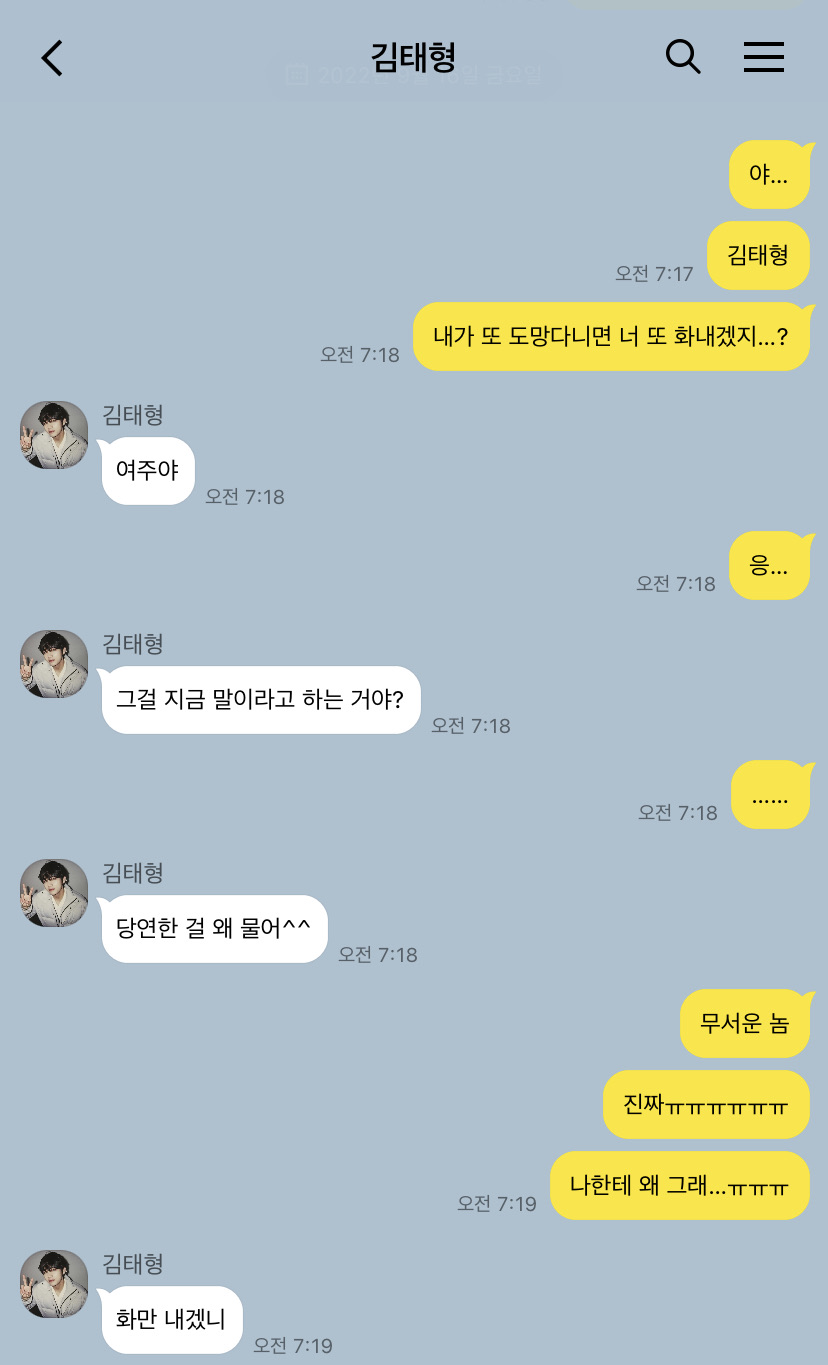Image resolution: width=828 pixels, height=1365 pixels.
Task: Open 김태형's profile photo beside 여주야 message
Action: point(54,435)
